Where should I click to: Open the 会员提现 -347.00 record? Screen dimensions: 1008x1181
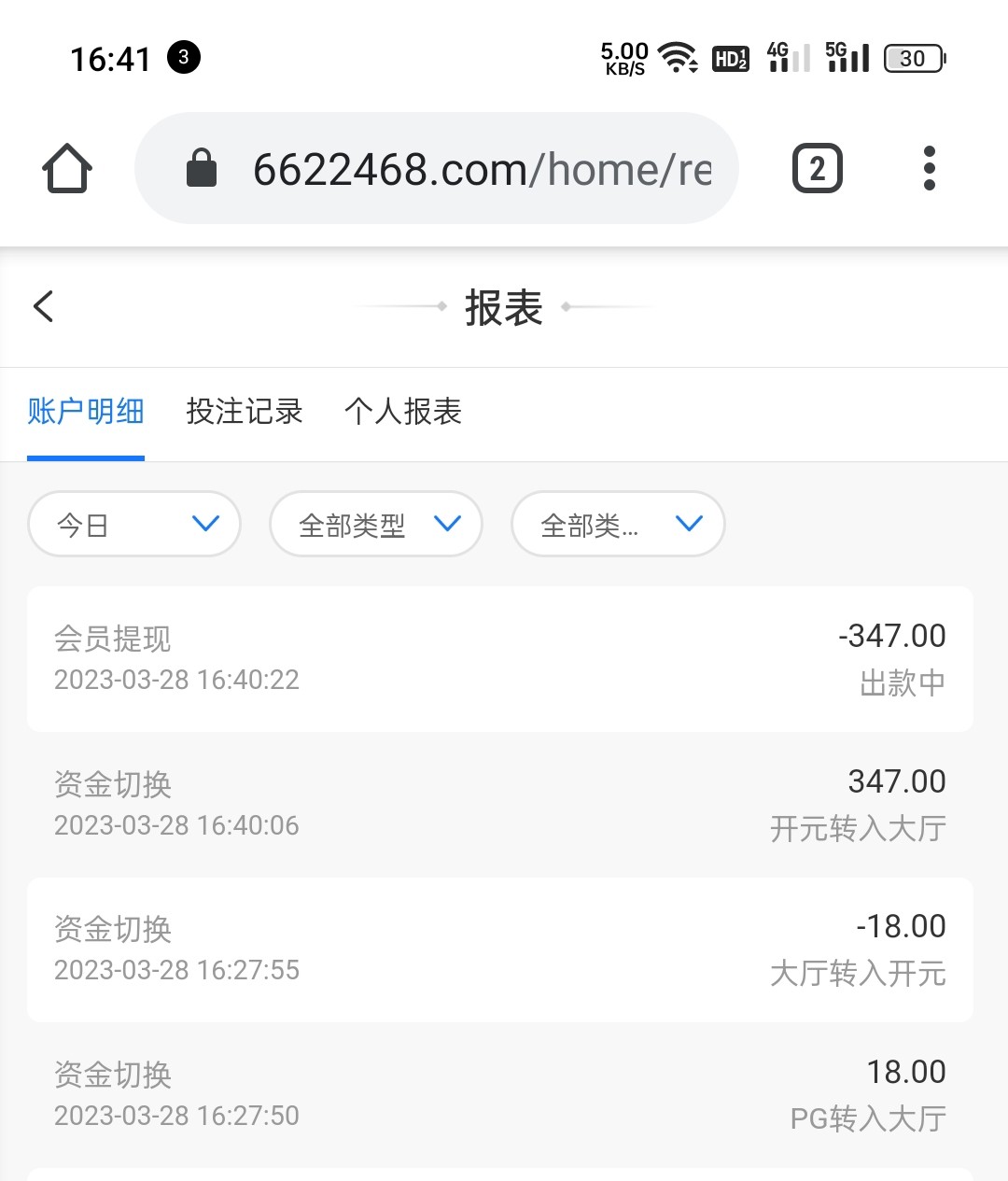point(500,659)
